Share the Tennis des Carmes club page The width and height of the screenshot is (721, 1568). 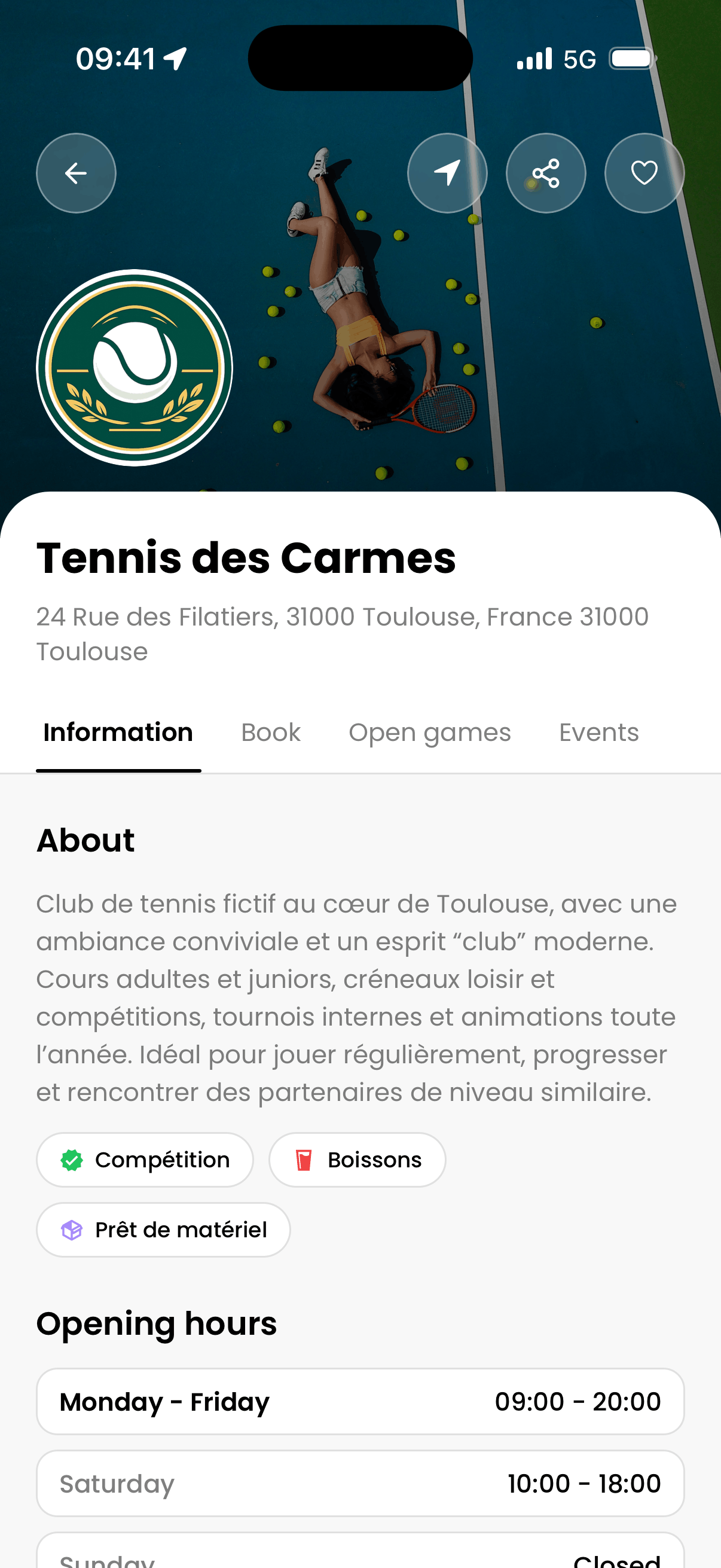click(546, 173)
